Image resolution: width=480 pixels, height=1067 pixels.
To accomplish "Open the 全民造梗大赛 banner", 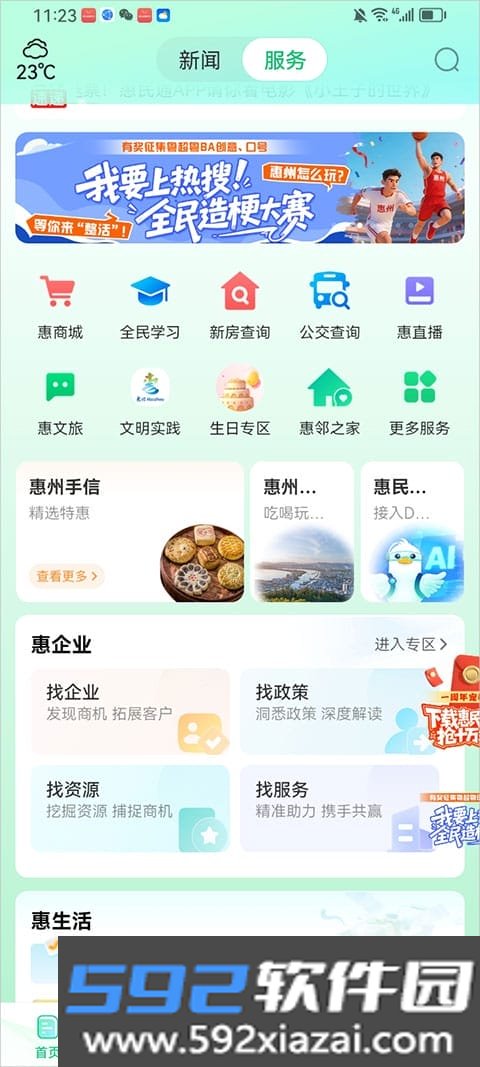I will point(240,187).
